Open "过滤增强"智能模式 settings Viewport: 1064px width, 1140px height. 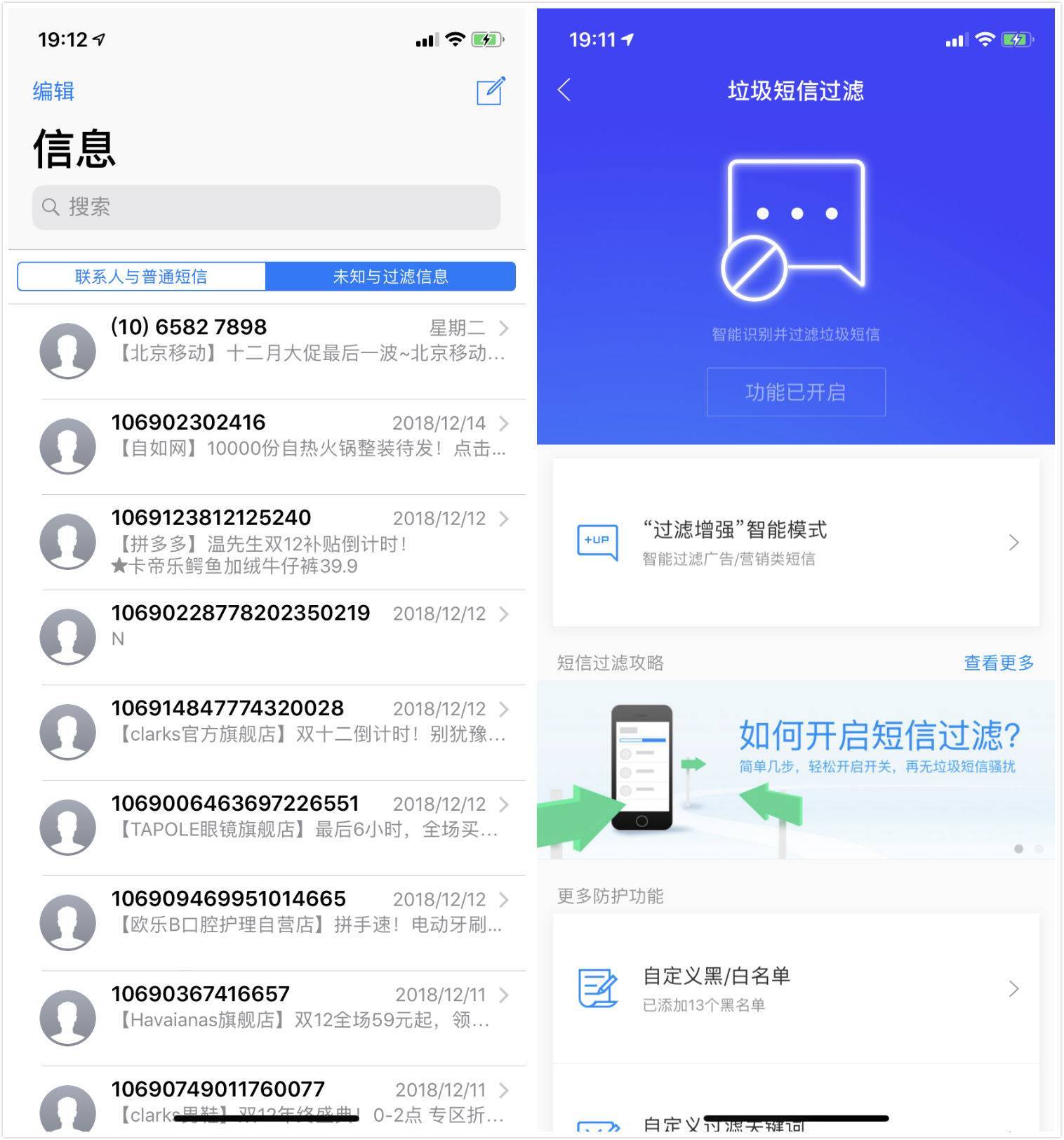click(795, 543)
